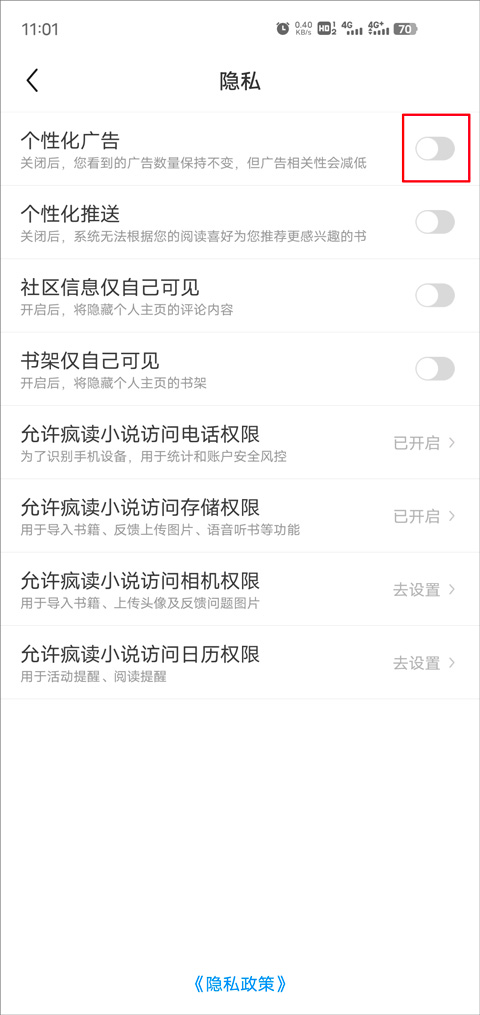Toggle the 个性化广告 switch
The width and height of the screenshot is (480, 1015).
435,149
